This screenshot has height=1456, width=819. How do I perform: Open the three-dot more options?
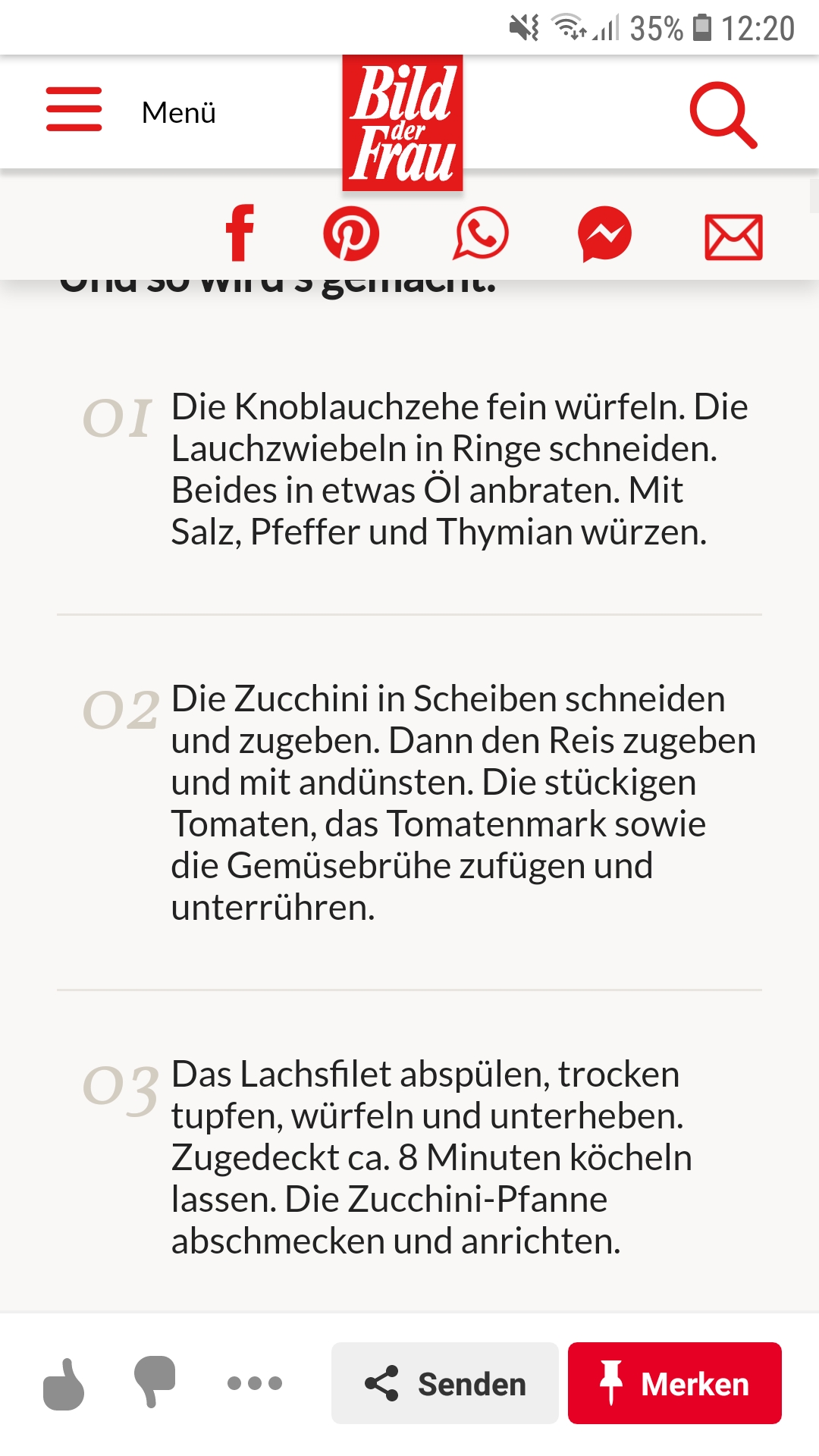pos(255,1383)
